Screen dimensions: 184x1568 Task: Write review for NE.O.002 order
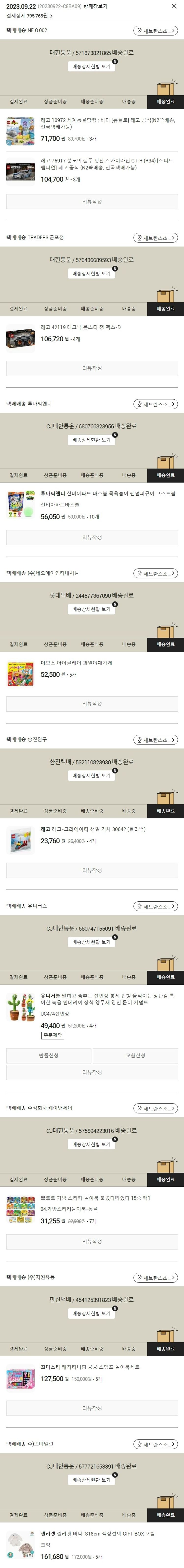point(92,202)
